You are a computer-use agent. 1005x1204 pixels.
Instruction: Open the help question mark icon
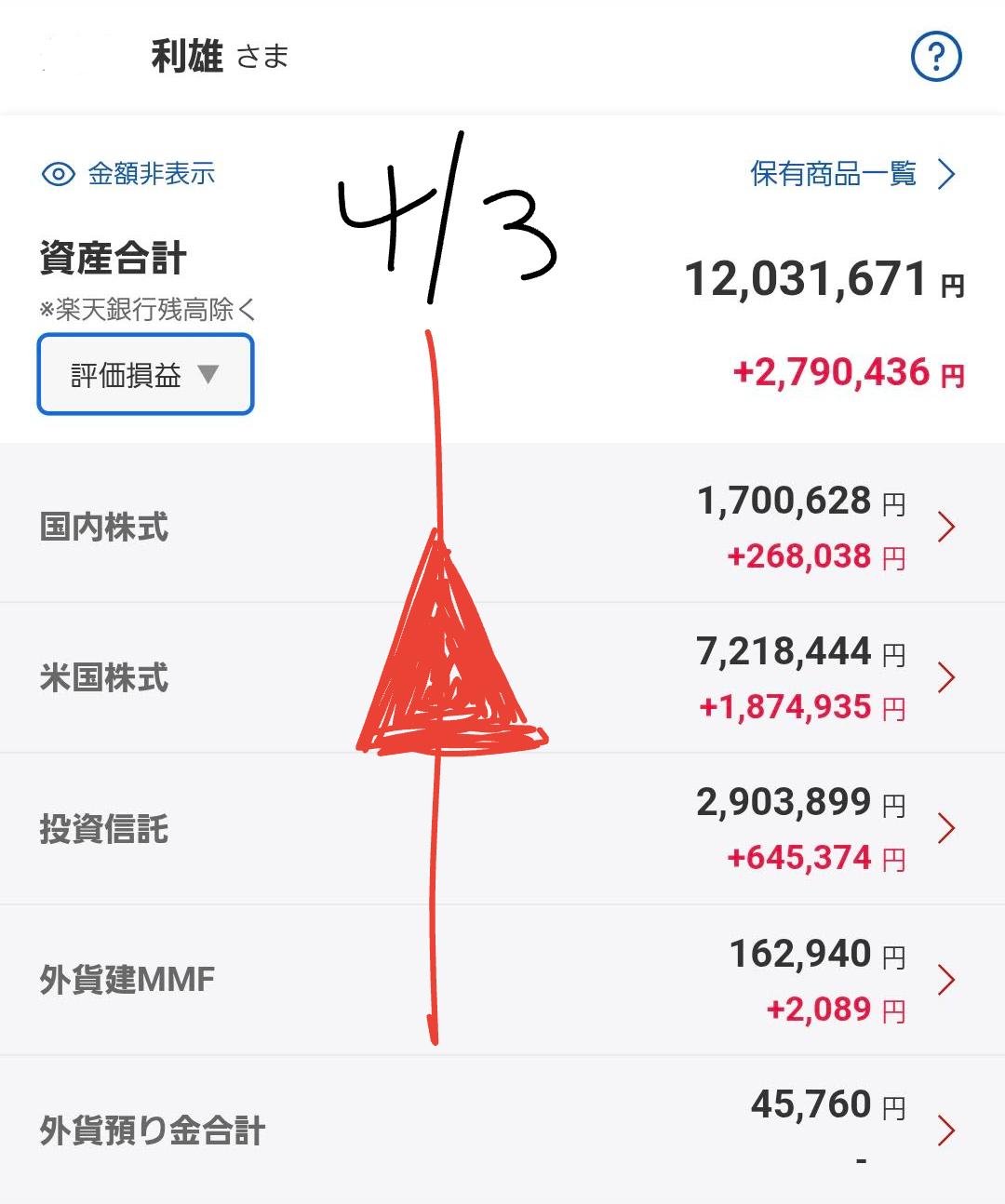[x=935, y=58]
